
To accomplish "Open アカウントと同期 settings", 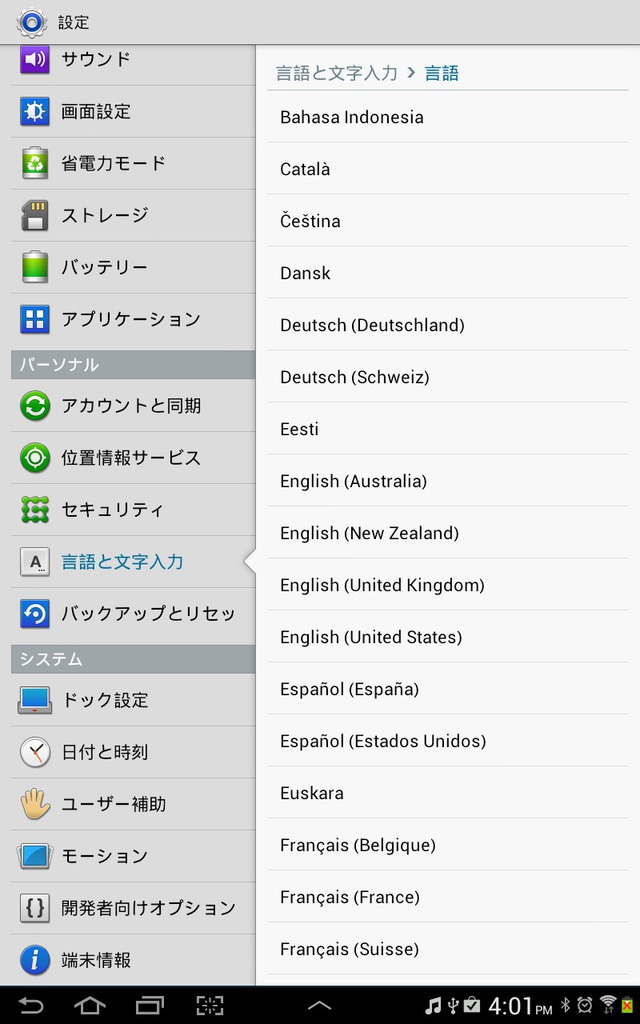I will click(x=133, y=406).
